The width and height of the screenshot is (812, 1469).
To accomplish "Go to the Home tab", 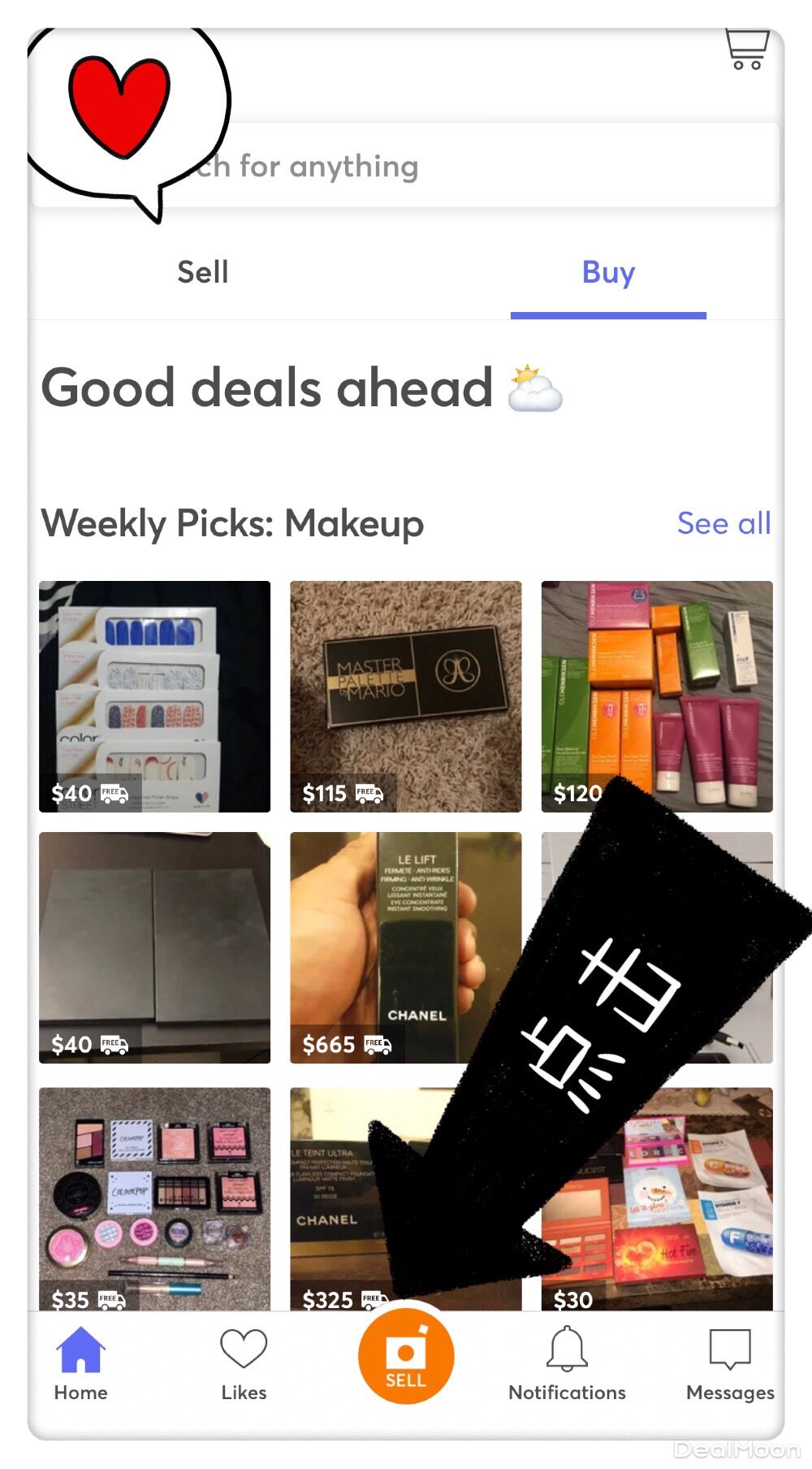I will (x=80, y=1365).
